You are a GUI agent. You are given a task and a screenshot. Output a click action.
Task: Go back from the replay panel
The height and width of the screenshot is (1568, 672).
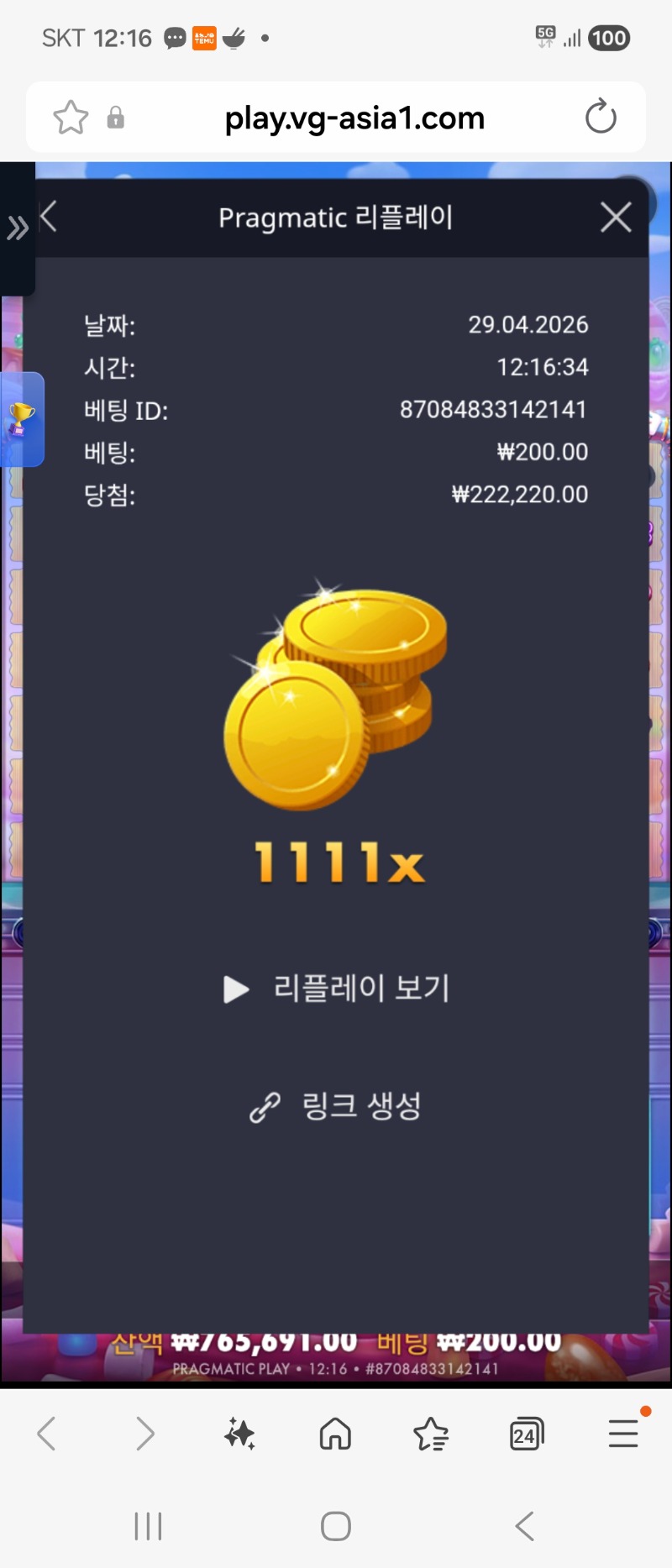(x=49, y=217)
